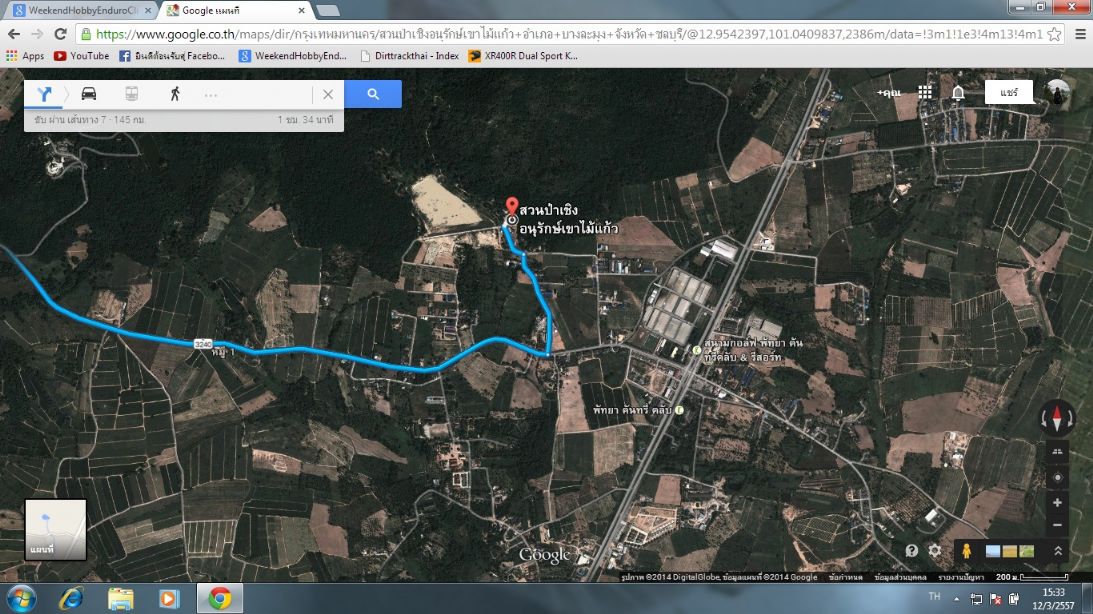Choose the public transit travel mode
The image size is (1093, 614).
pyautogui.click(x=132, y=94)
